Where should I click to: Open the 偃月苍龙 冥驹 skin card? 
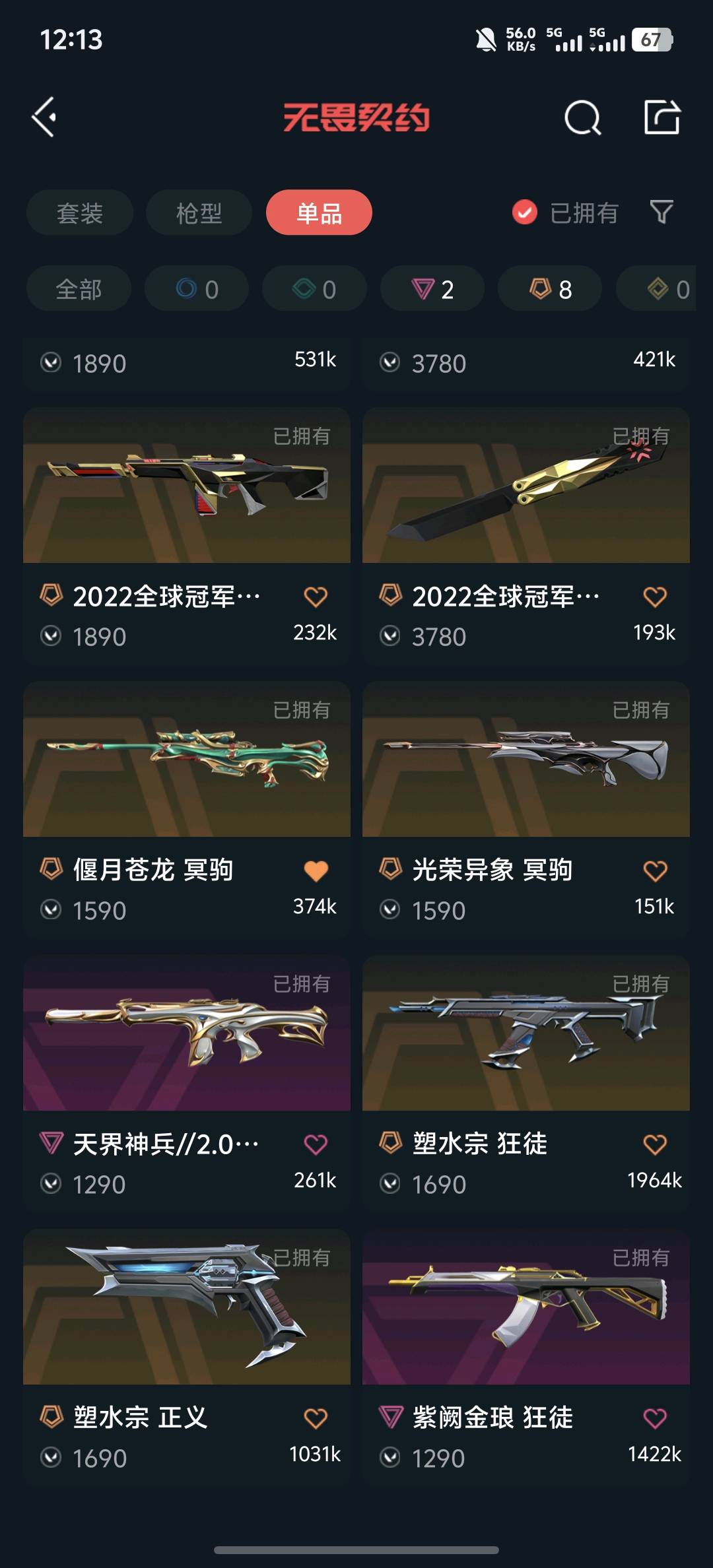(x=187, y=759)
